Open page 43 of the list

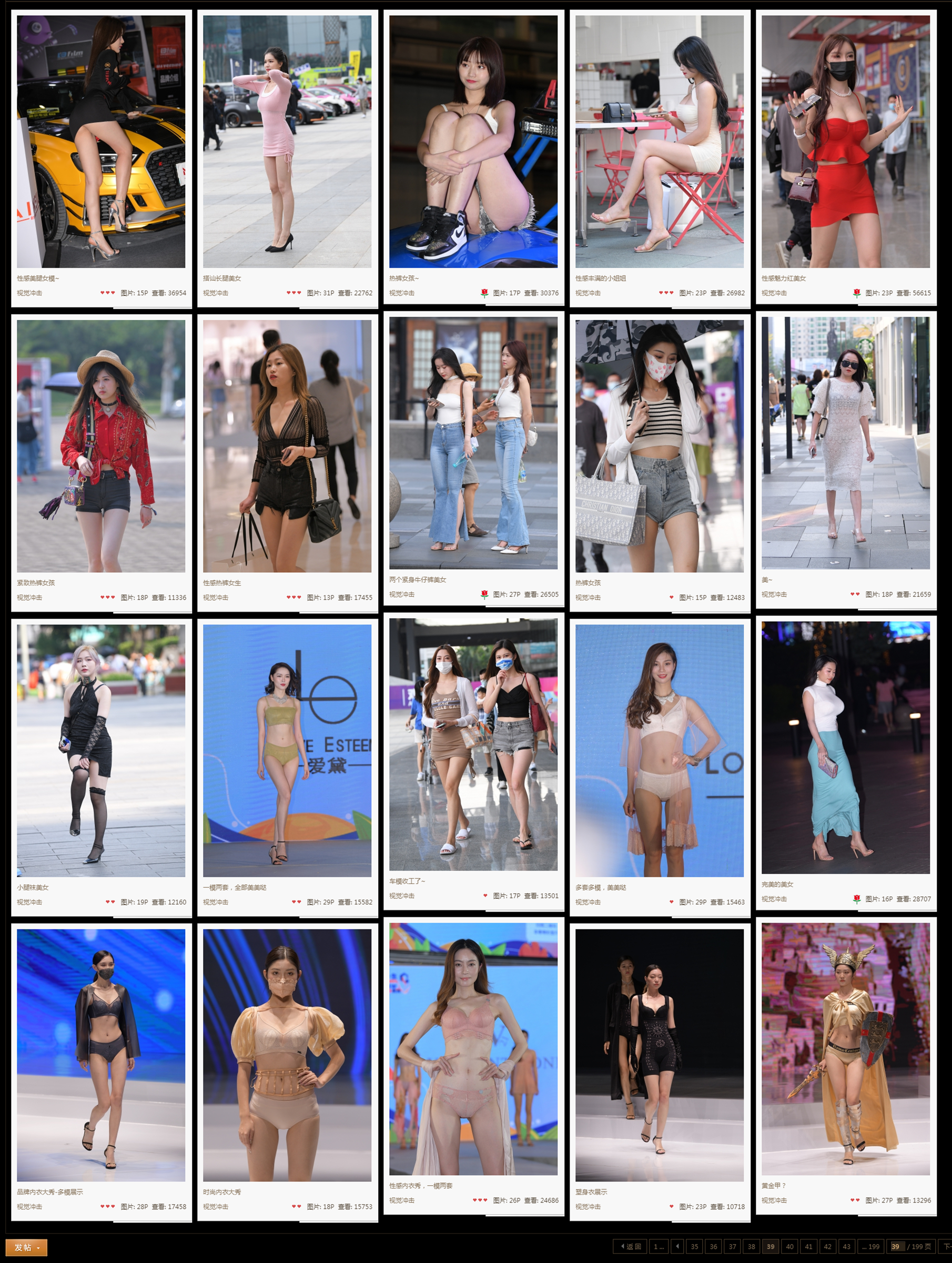pyautogui.click(x=846, y=1247)
